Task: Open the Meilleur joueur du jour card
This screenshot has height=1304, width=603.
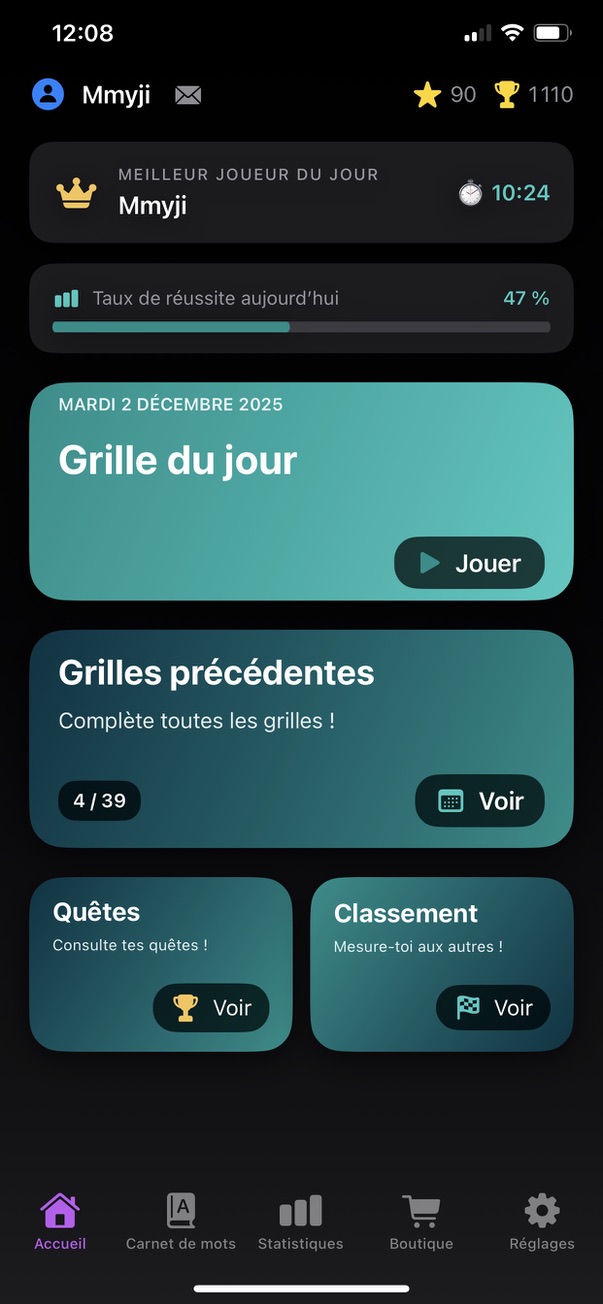Action: pyautogui.click(x=301, y=192)
